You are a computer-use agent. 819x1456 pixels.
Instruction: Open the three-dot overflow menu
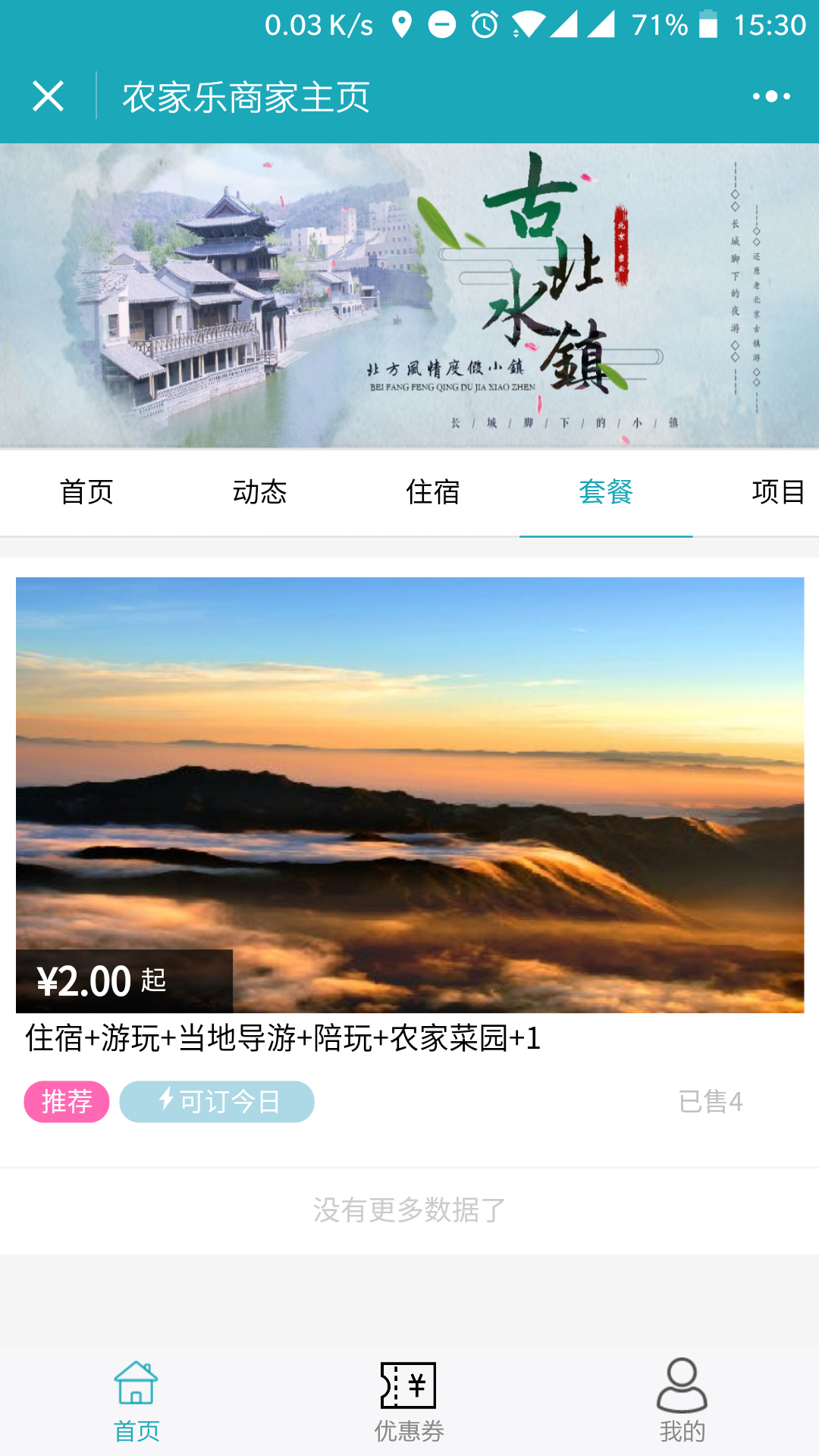pyautogui.click(x=770, y=96)
